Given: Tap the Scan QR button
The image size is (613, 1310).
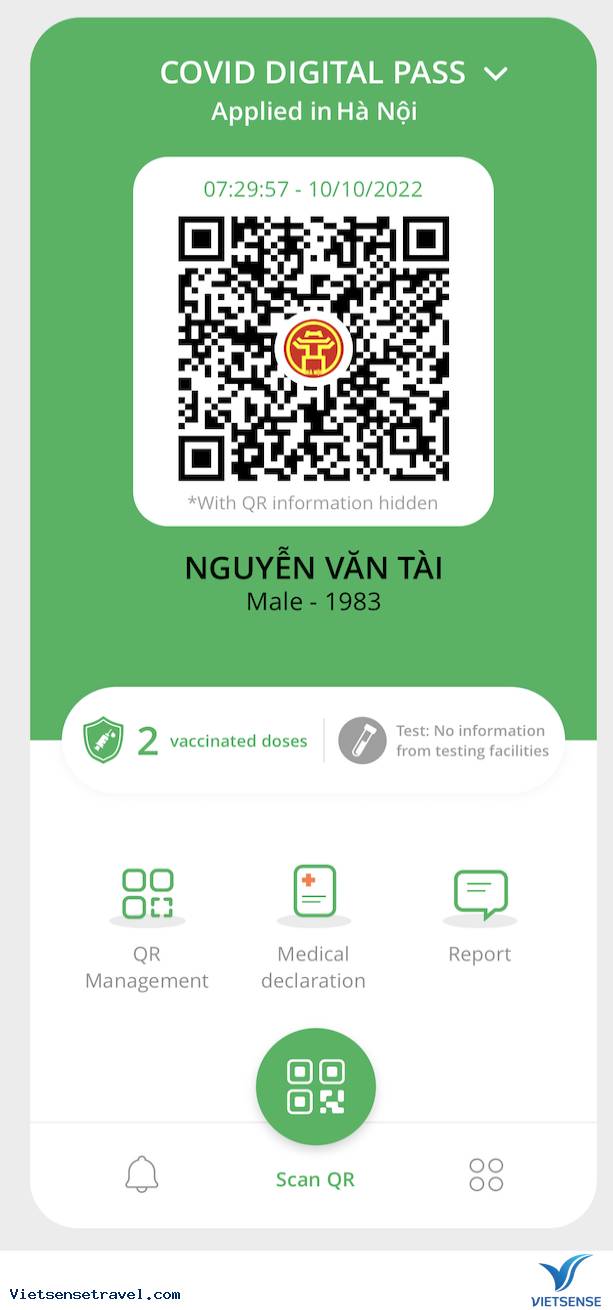Looking at the screenshot, I should [315, 1087].
